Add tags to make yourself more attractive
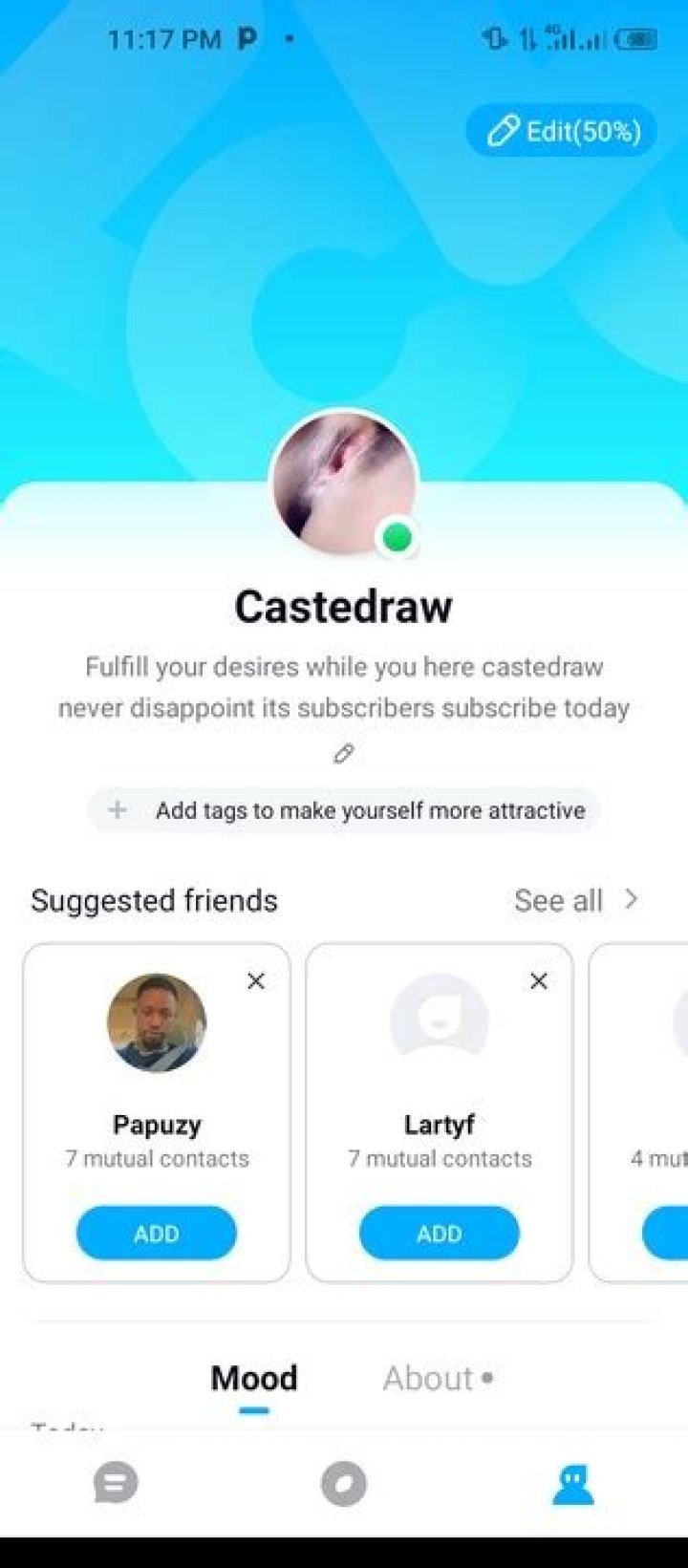The image size is (688, 1568). pos(344,810)
